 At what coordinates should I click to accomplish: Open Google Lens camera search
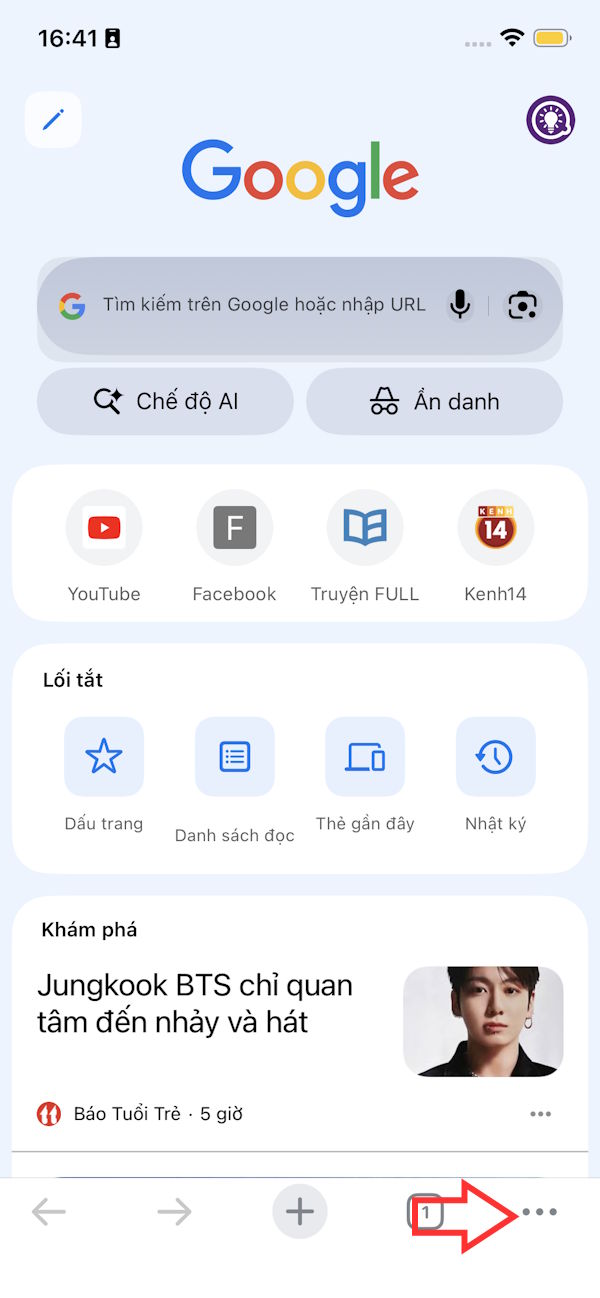[523, 305]
